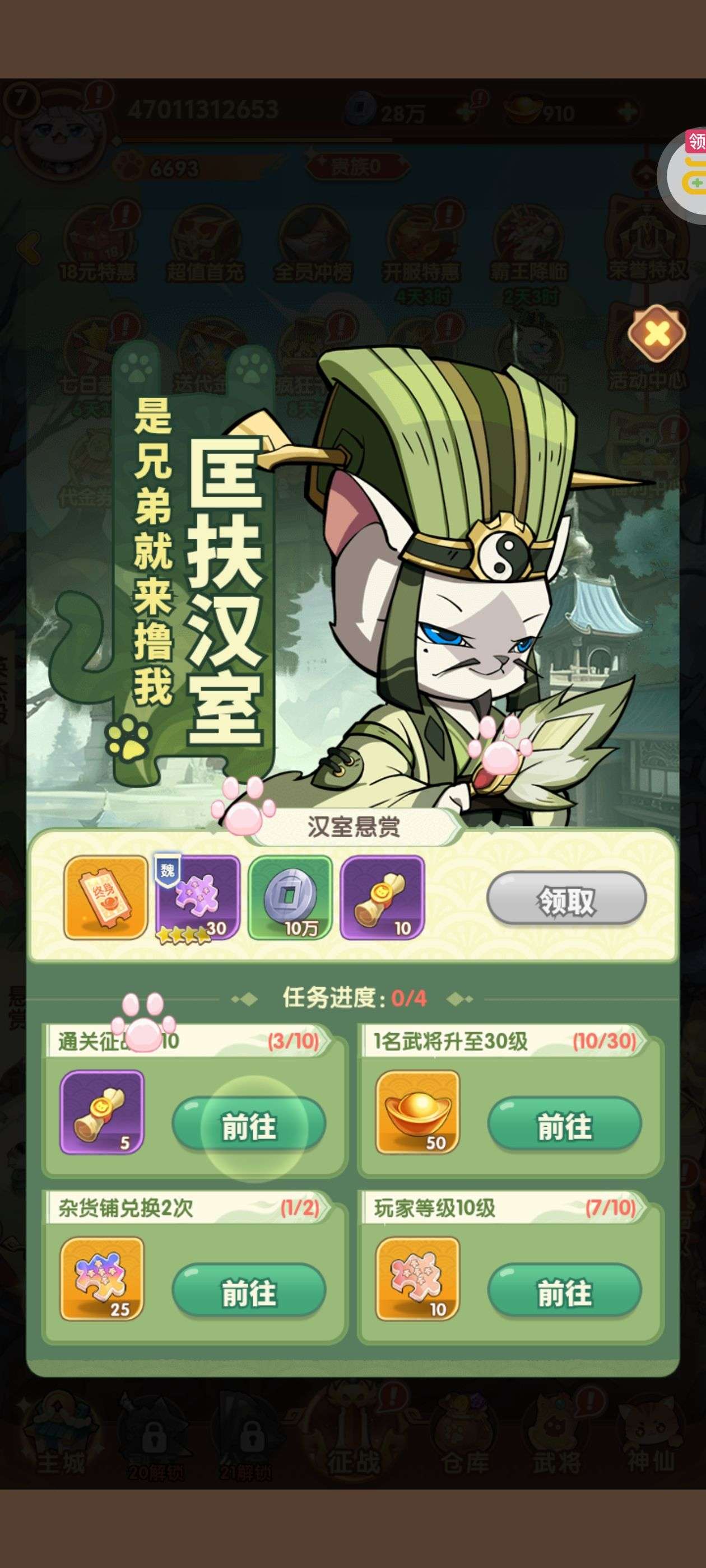
Task: Inspect the 25 puzzle shard task reward
Action: [x=103, y=1278]
